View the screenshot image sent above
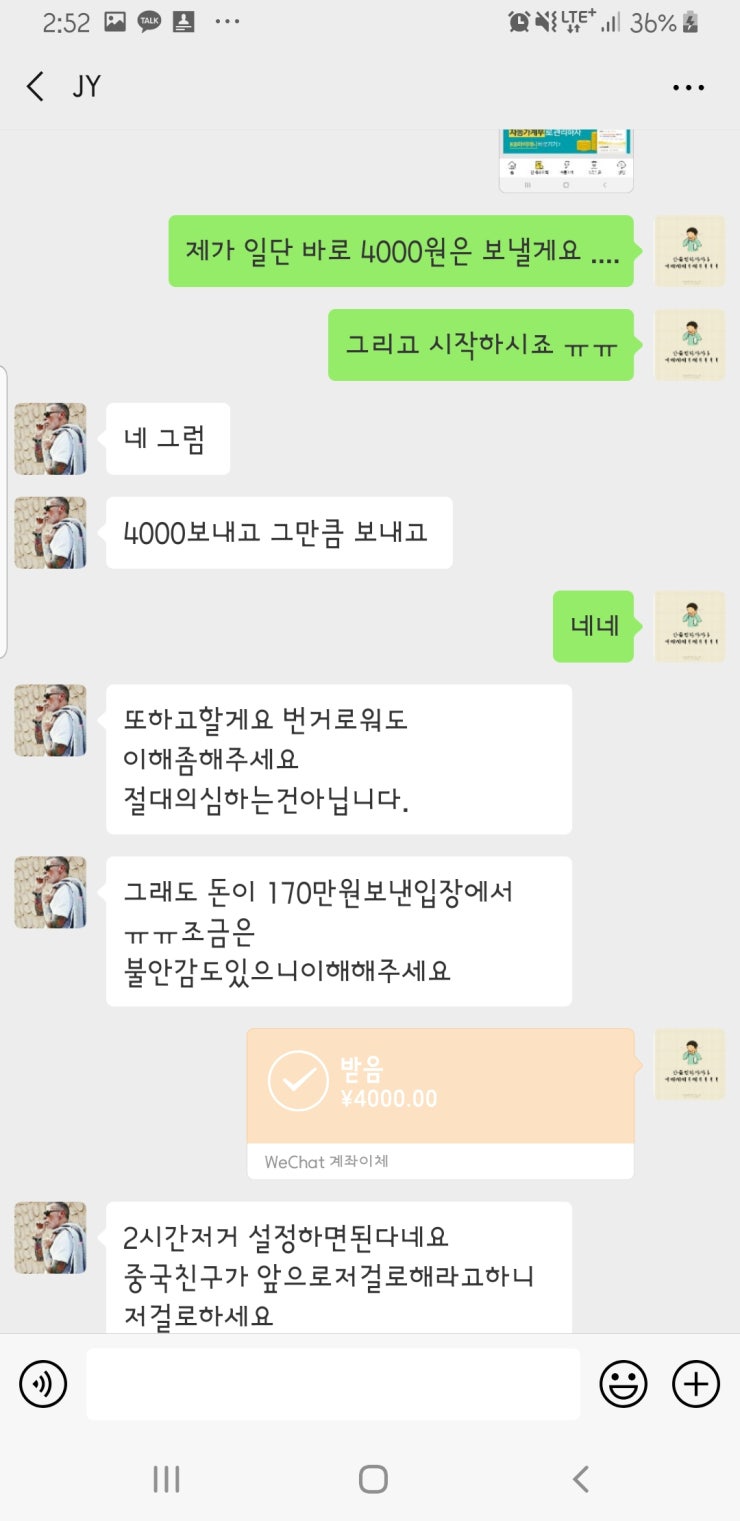The width and height of the screenshot is (740, 1521). 566,160
